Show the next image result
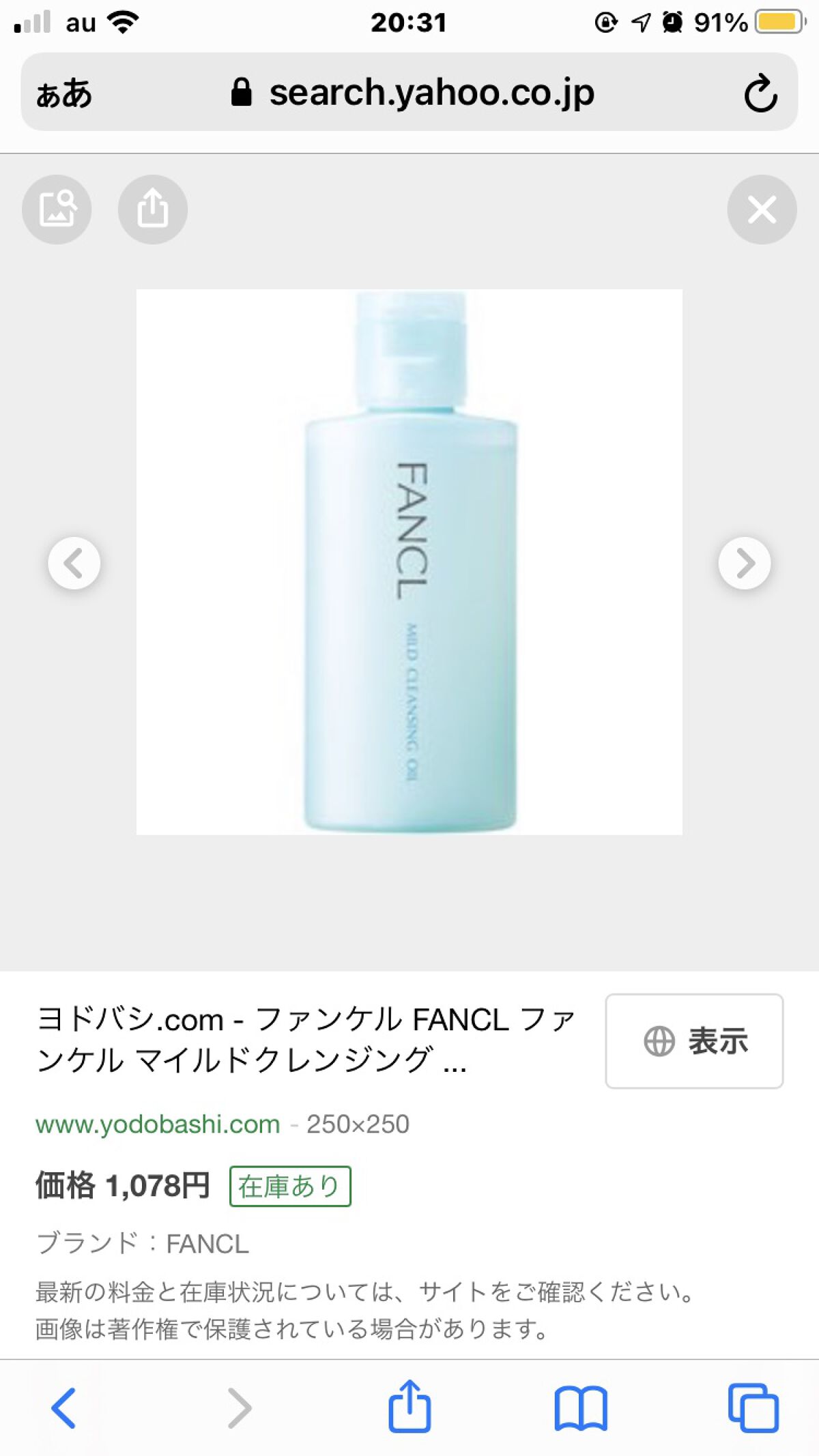The image size is (819, 1456). pyautogui.click(x=744, y=564)
